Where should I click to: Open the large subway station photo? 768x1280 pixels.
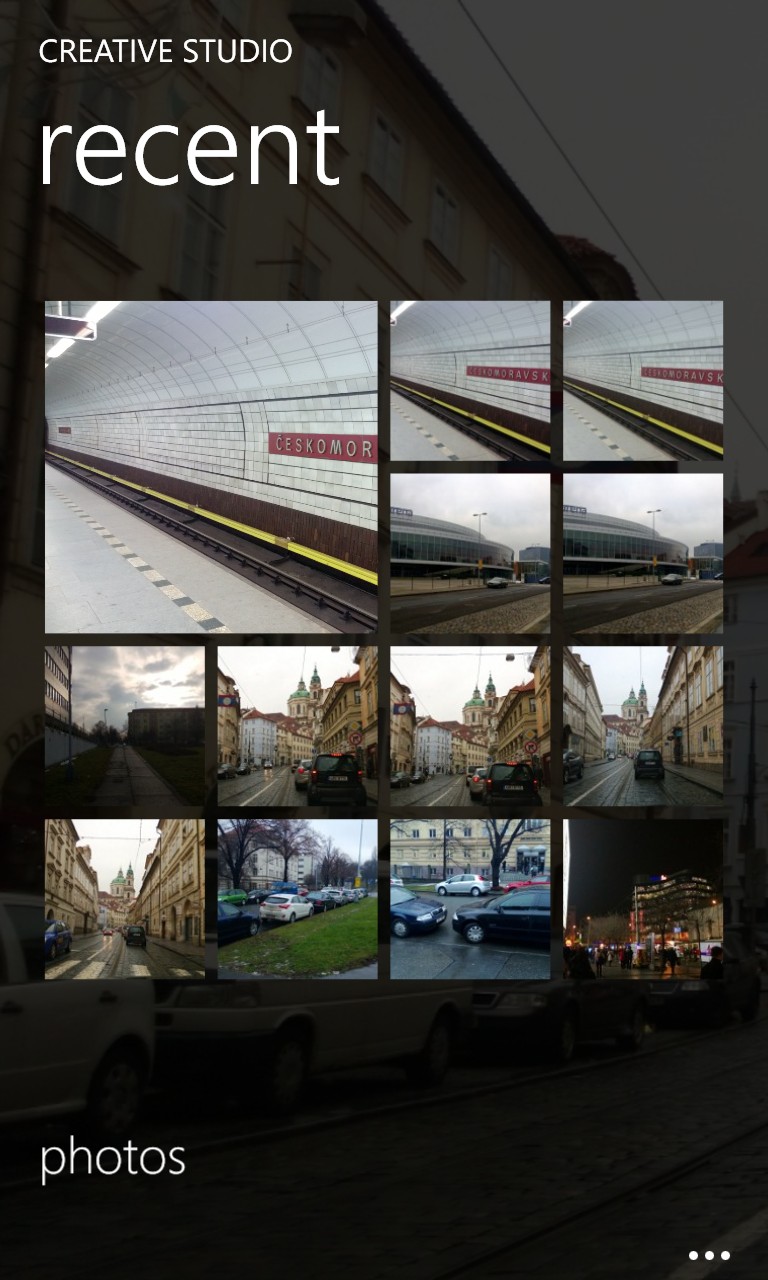211,467
